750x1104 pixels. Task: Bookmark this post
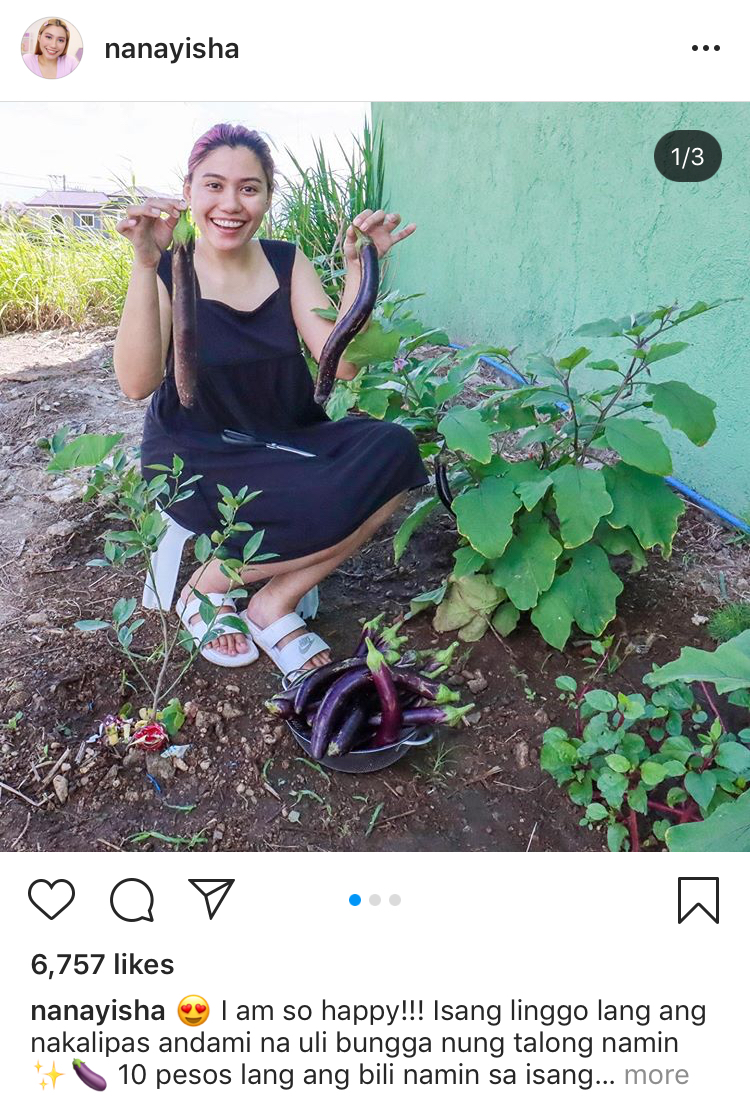pyautogui.click(x=698, y=899)
